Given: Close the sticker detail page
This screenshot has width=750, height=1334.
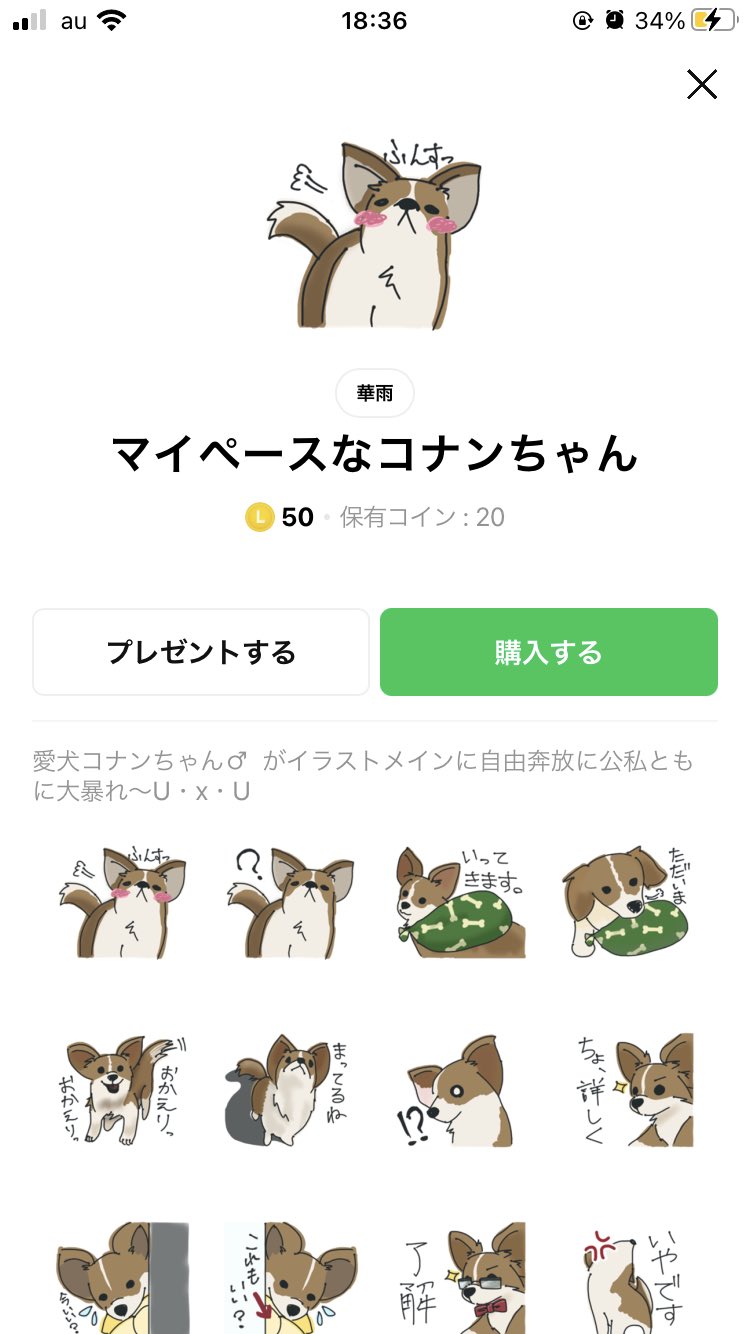Looking at the screenshot, I should click(x=702, y=85).
